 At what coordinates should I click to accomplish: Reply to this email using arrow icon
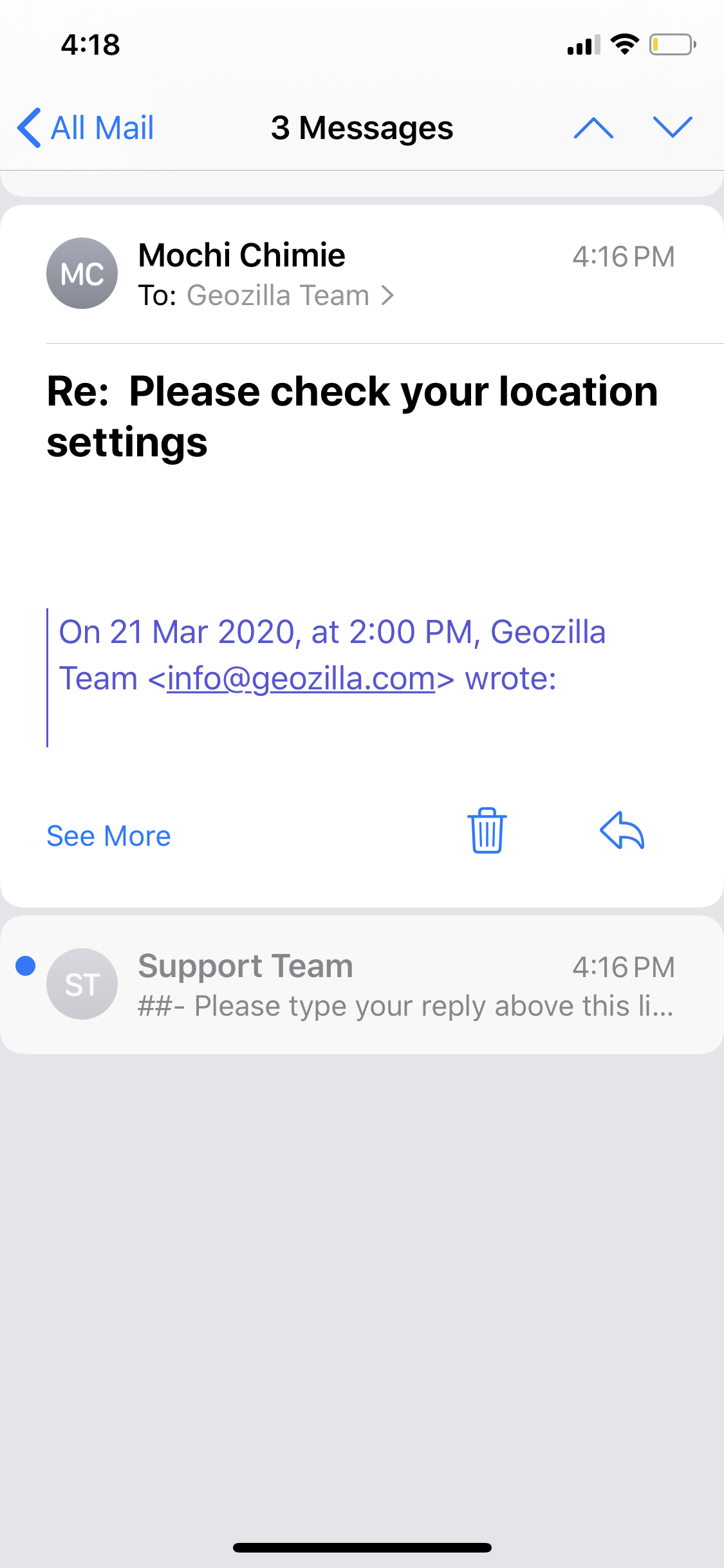point(622,830)
